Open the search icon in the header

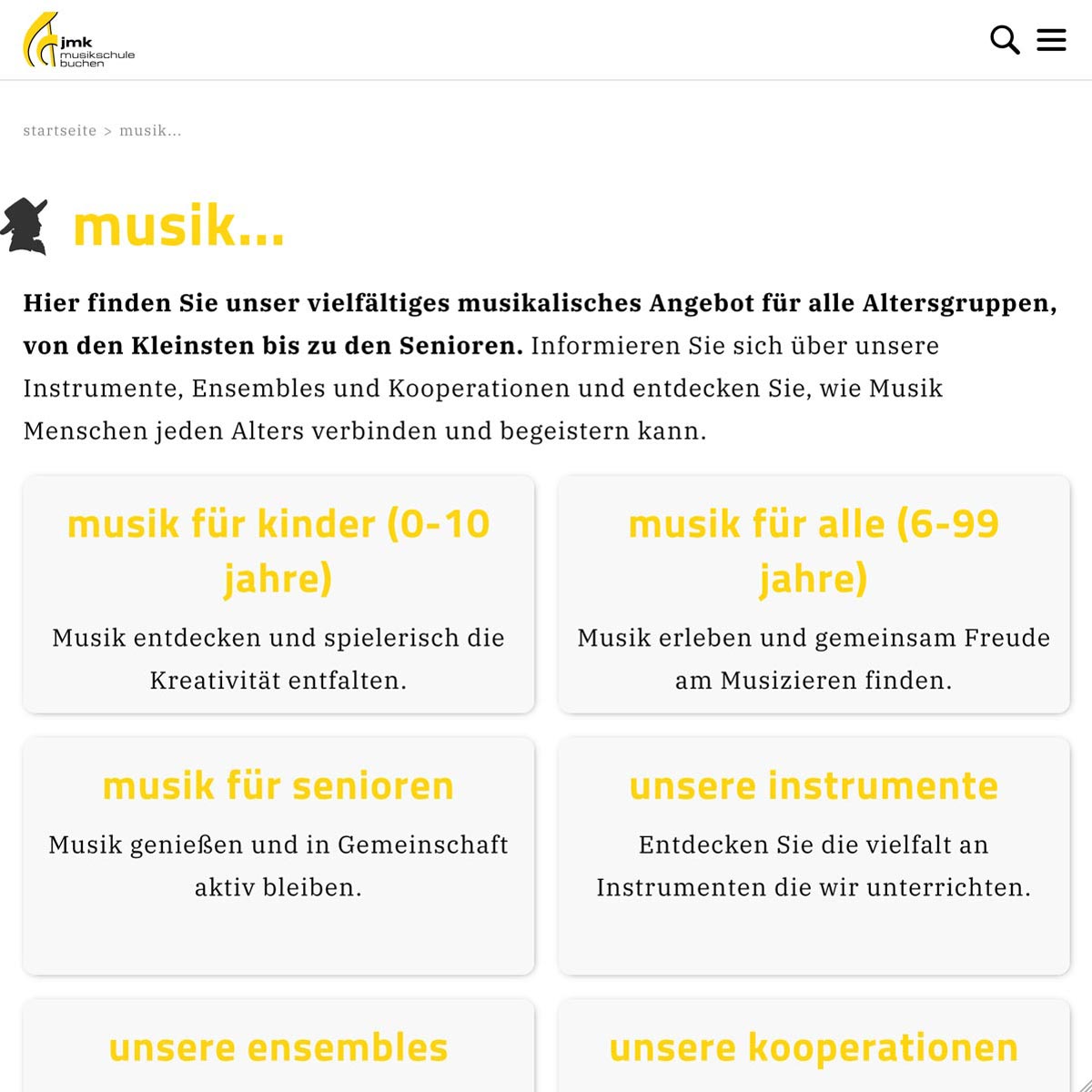tap(1005, 40)
